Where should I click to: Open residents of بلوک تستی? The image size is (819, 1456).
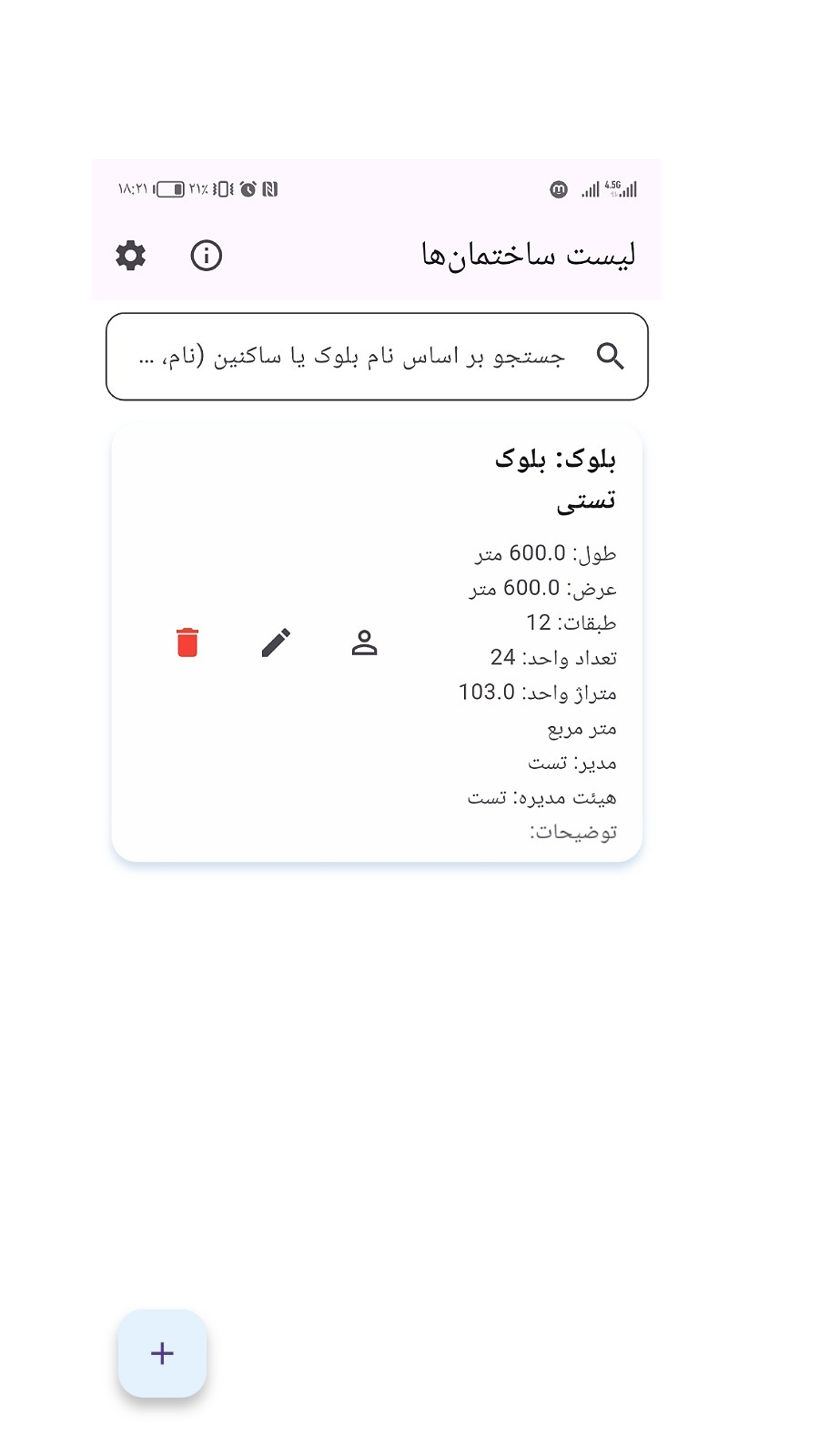coord(364,642)
